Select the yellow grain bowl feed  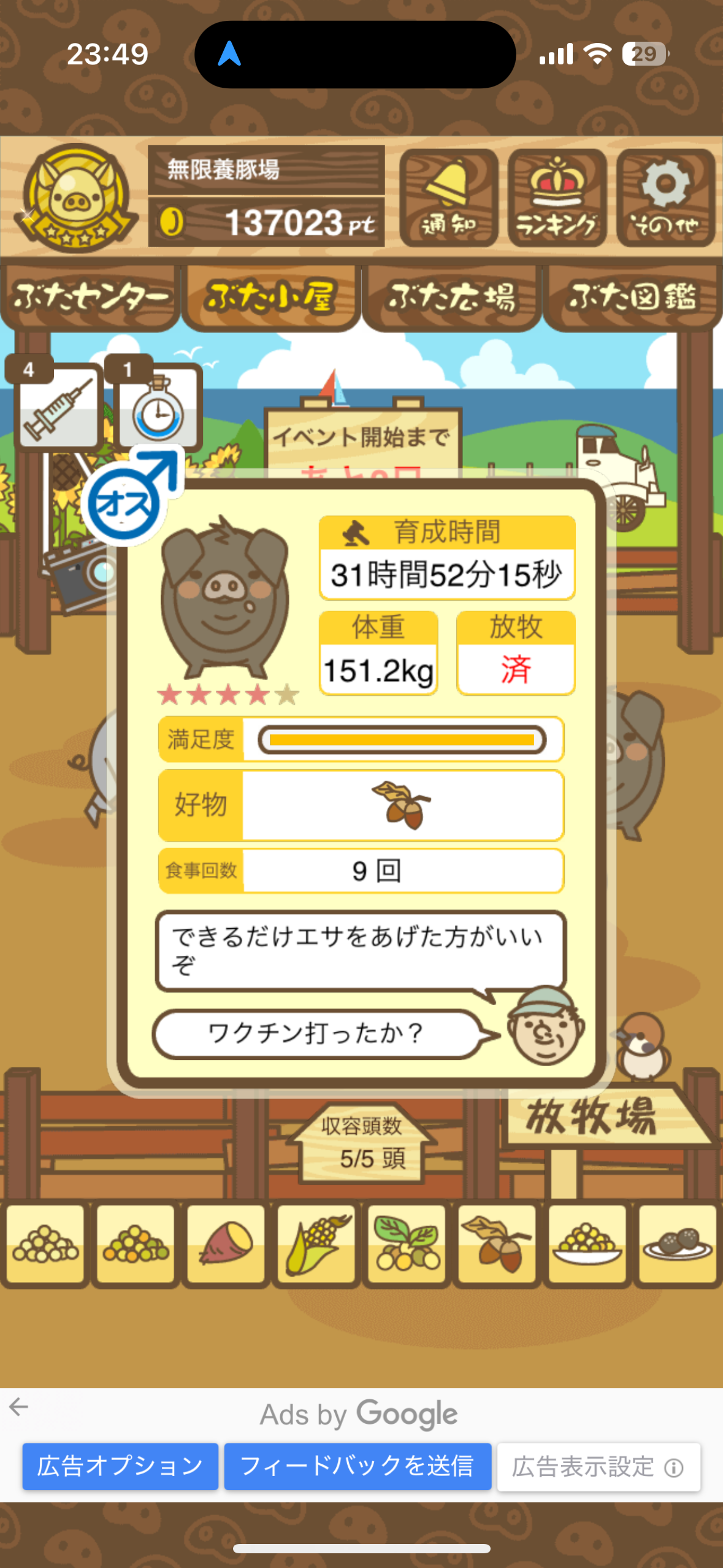click(587, 1243)
